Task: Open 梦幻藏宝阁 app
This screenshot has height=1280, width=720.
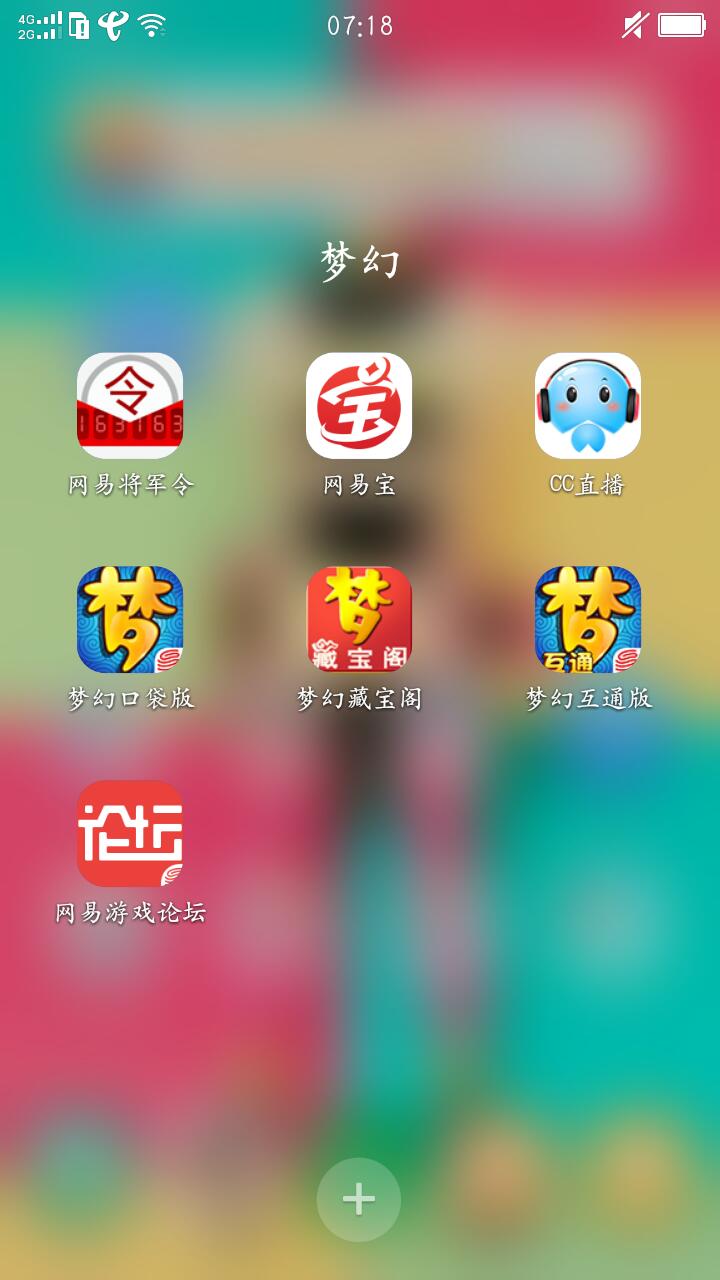Action: pos(359,620)
